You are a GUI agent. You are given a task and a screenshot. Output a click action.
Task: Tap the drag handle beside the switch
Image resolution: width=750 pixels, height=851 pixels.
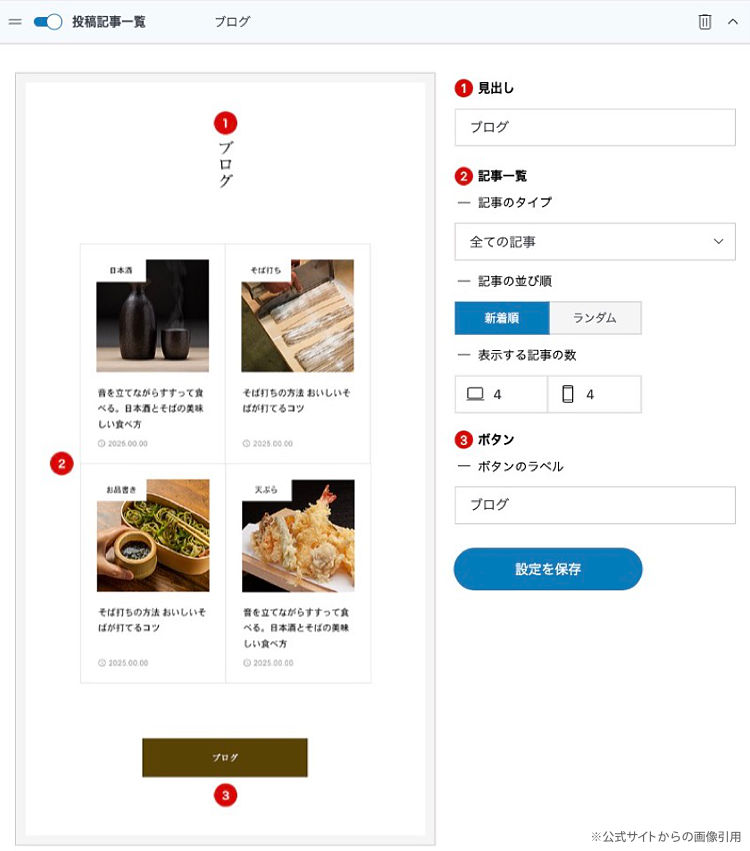point(15,21)
